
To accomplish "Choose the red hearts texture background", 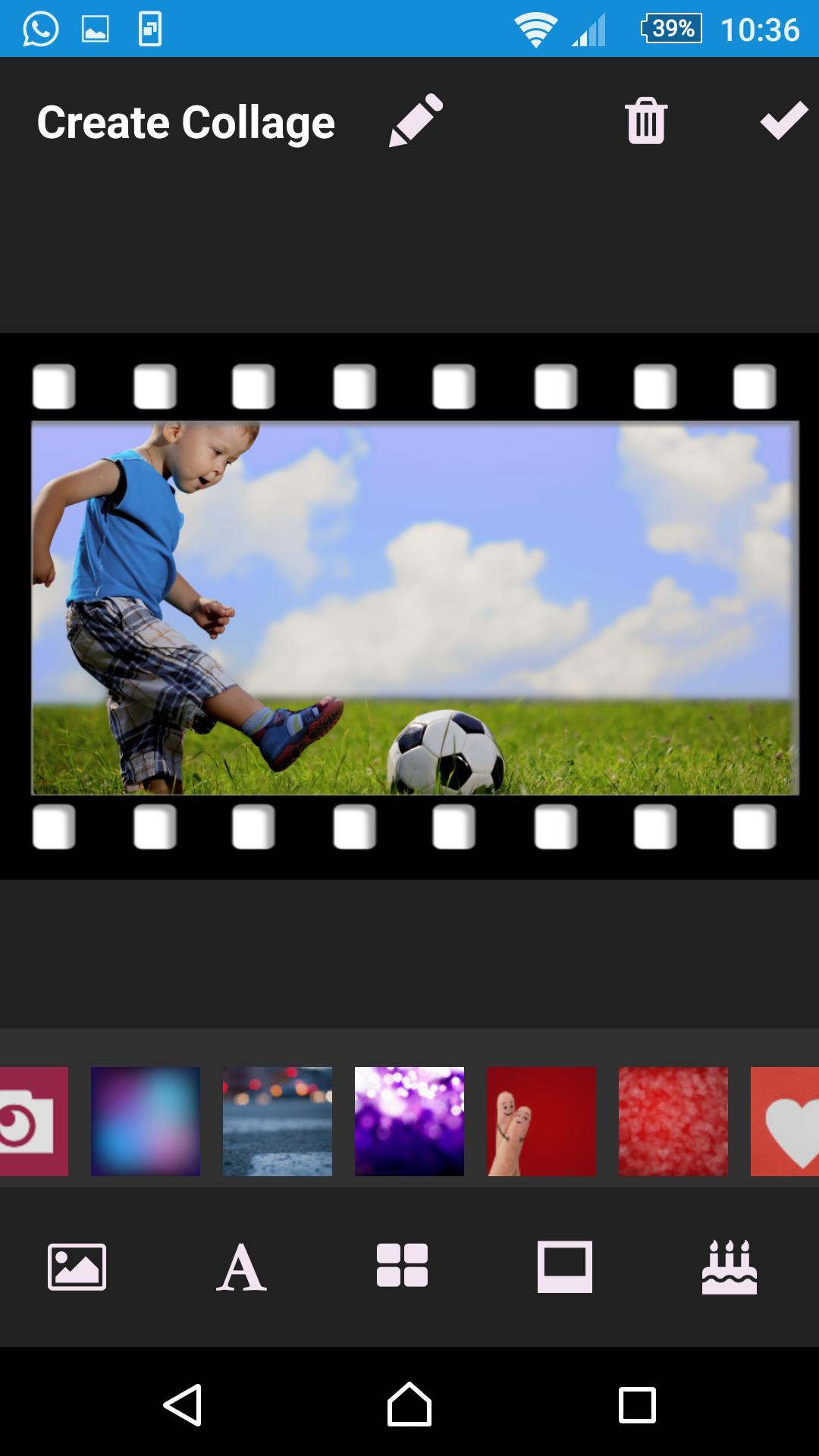I will [673, 1122].
